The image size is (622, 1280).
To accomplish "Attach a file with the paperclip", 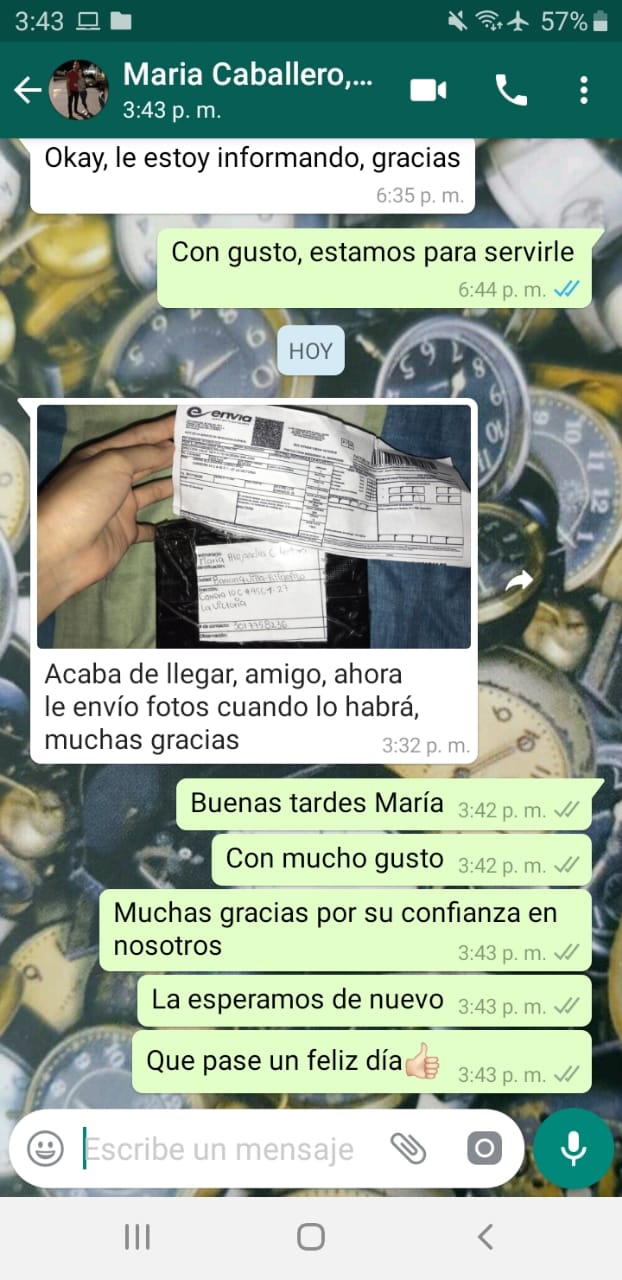I will click(408, 1148).
